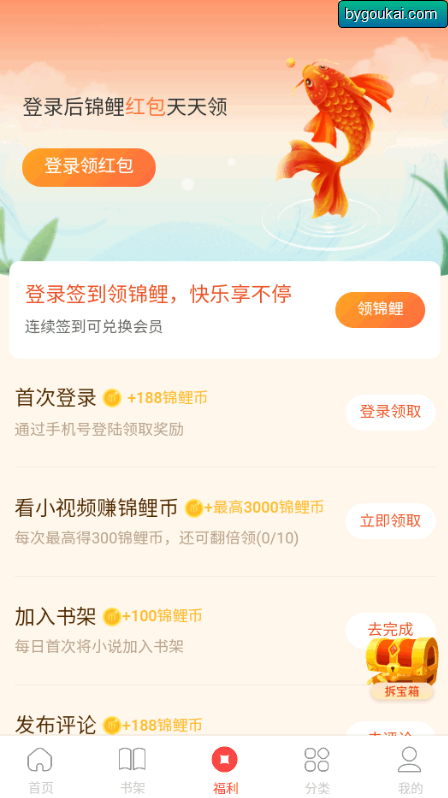Open the 拆宝箱 treasure chest
448x798 pixels.
click(x=402, y=668)
